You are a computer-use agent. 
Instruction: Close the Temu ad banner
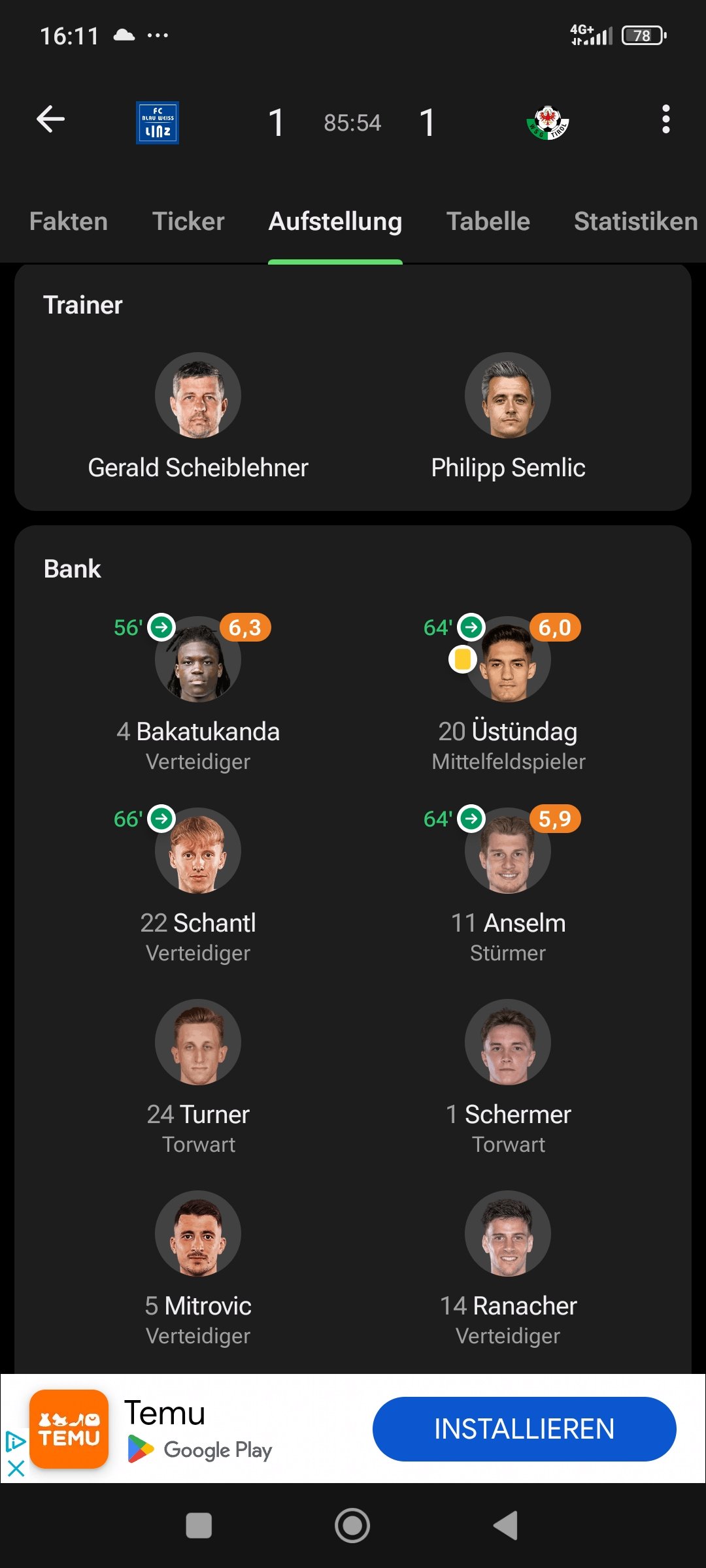pos(15,1469)
